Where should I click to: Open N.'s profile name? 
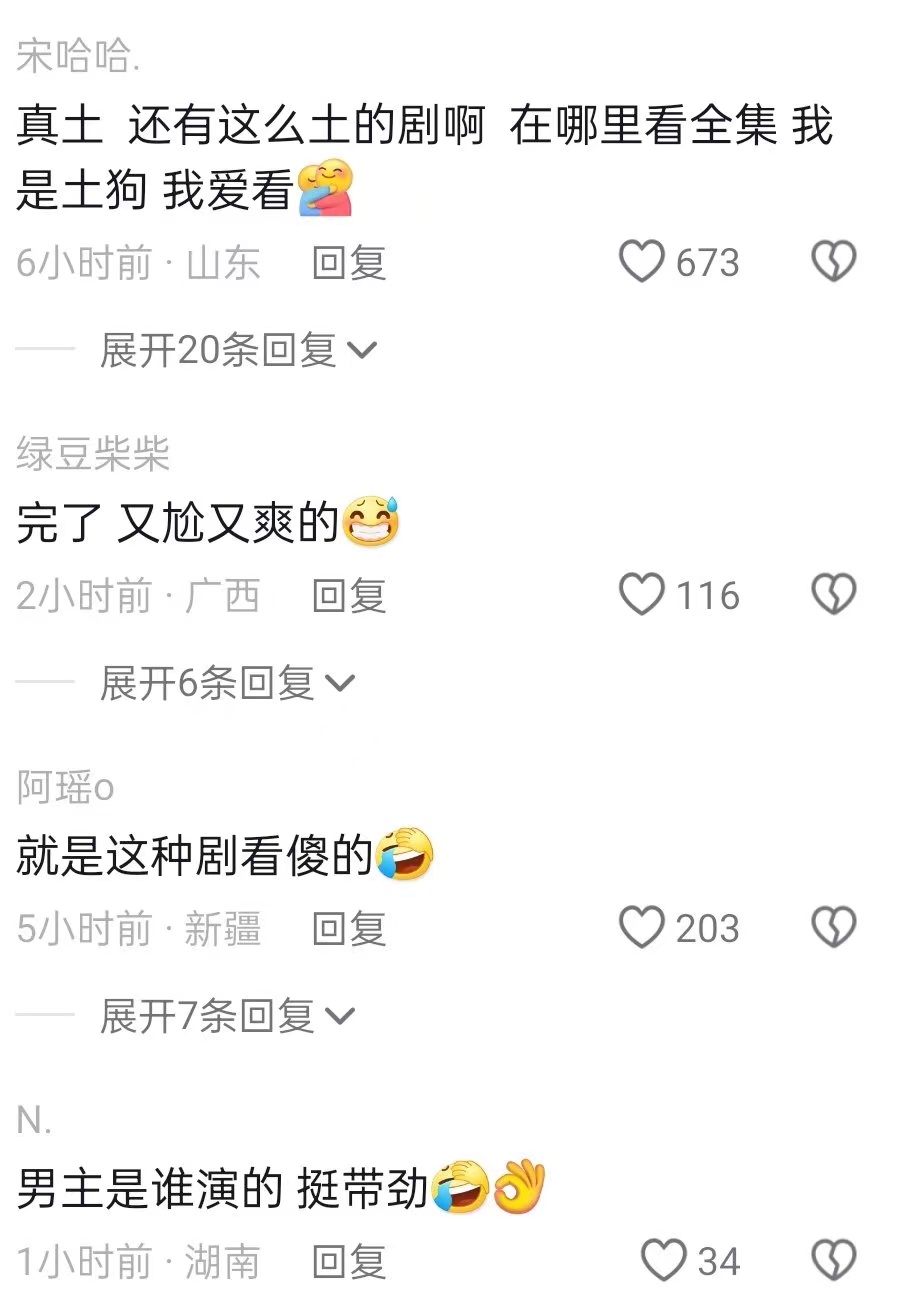click(x=35, y=1121)
